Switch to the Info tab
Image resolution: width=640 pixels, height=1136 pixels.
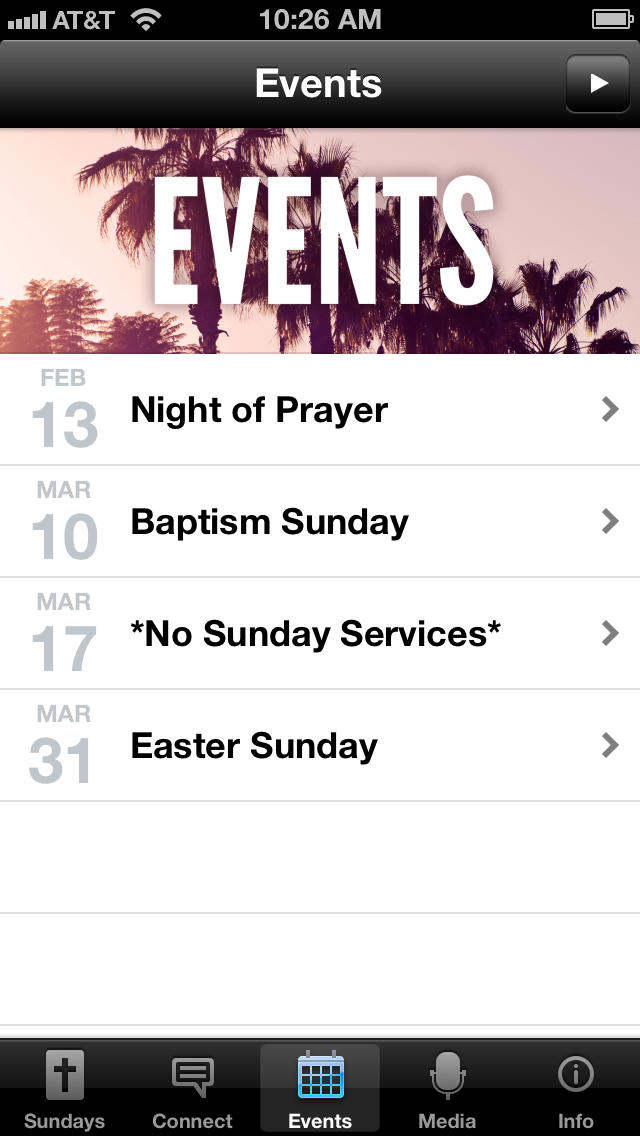(575, 1090)
